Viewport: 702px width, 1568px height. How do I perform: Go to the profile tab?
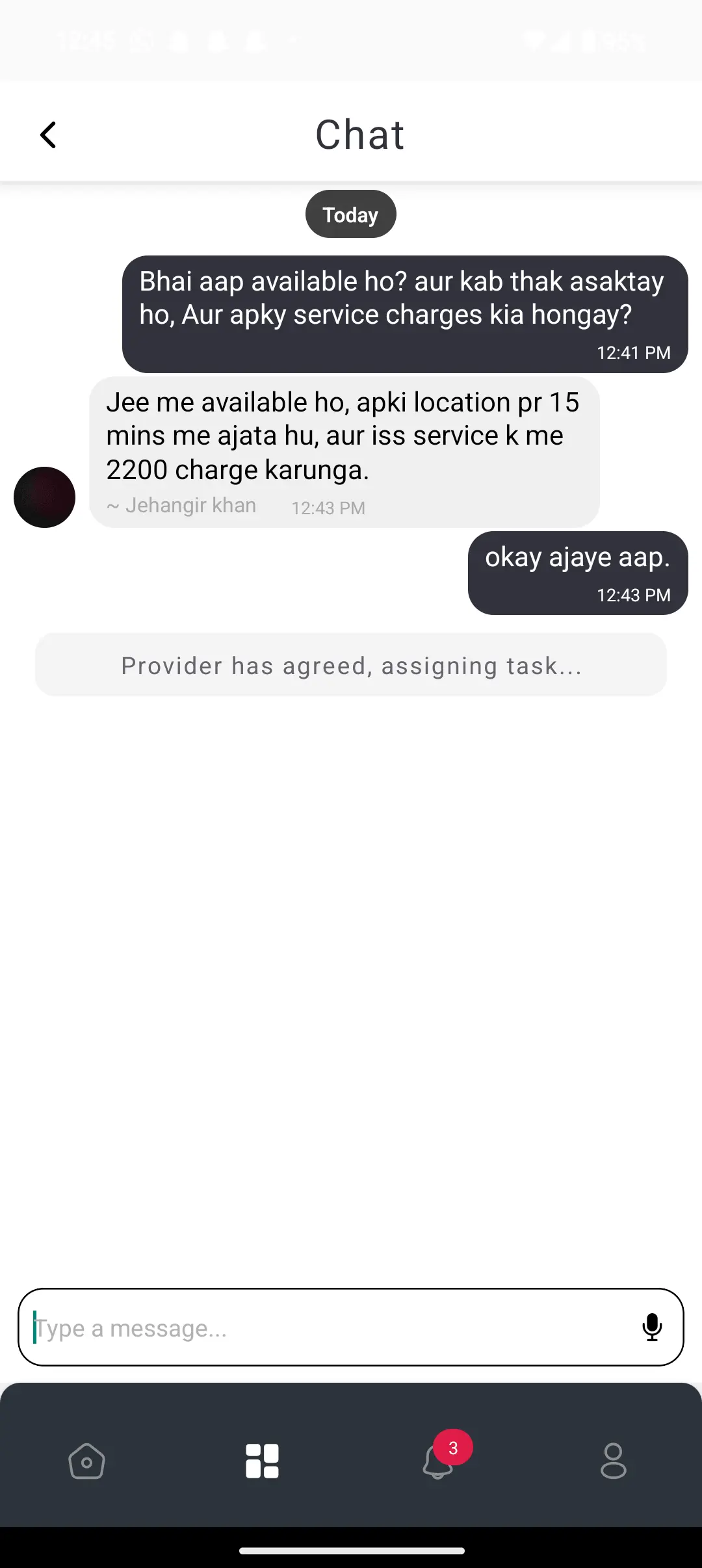click(613, 1461)
